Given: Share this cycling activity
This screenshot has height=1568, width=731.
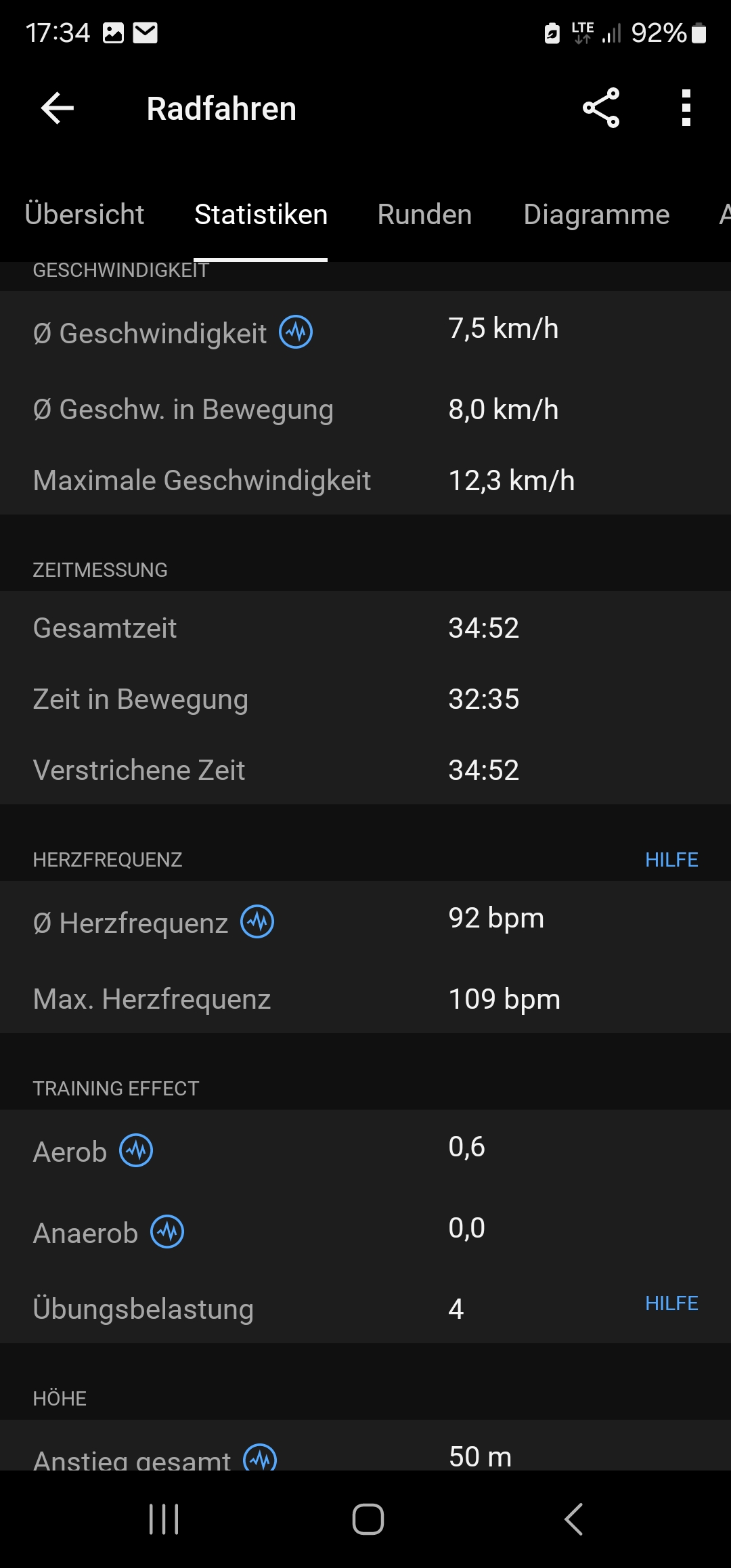Looking at the screenshot, I should pyautogui.click(x=601, y=108).
